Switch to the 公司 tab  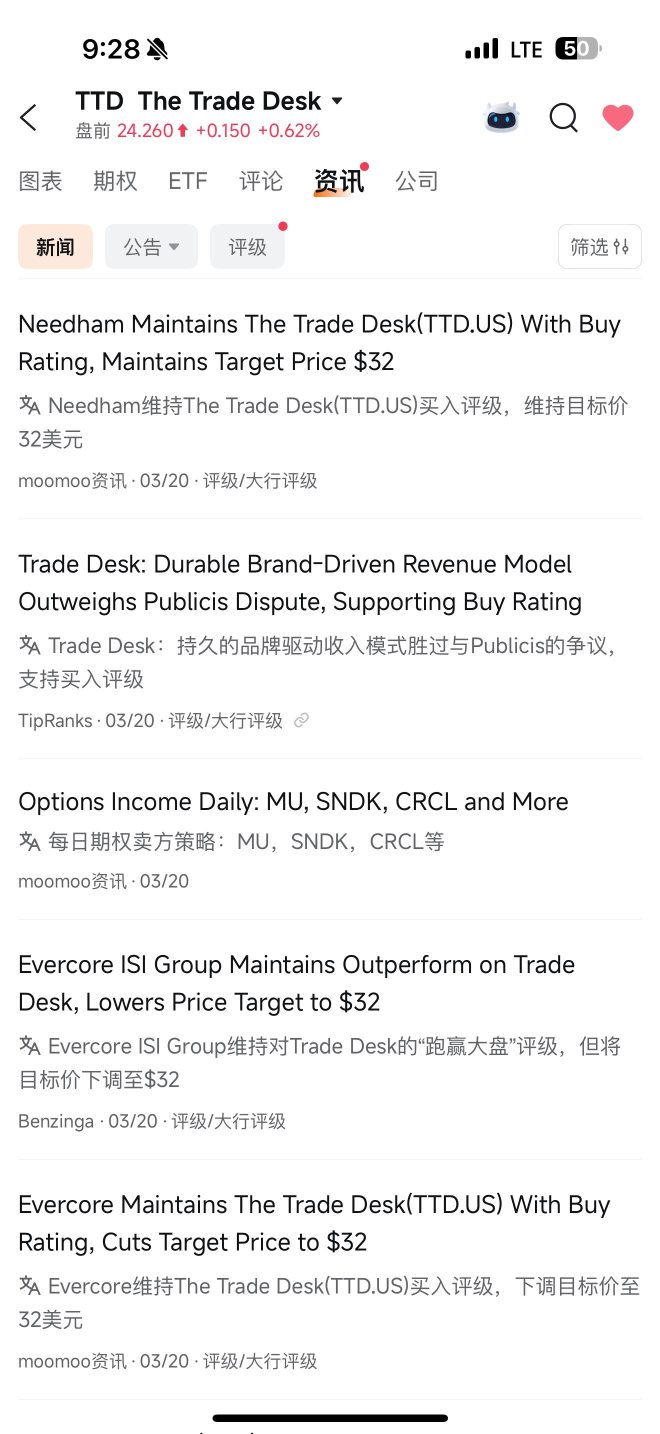click(x=417, y=181)
